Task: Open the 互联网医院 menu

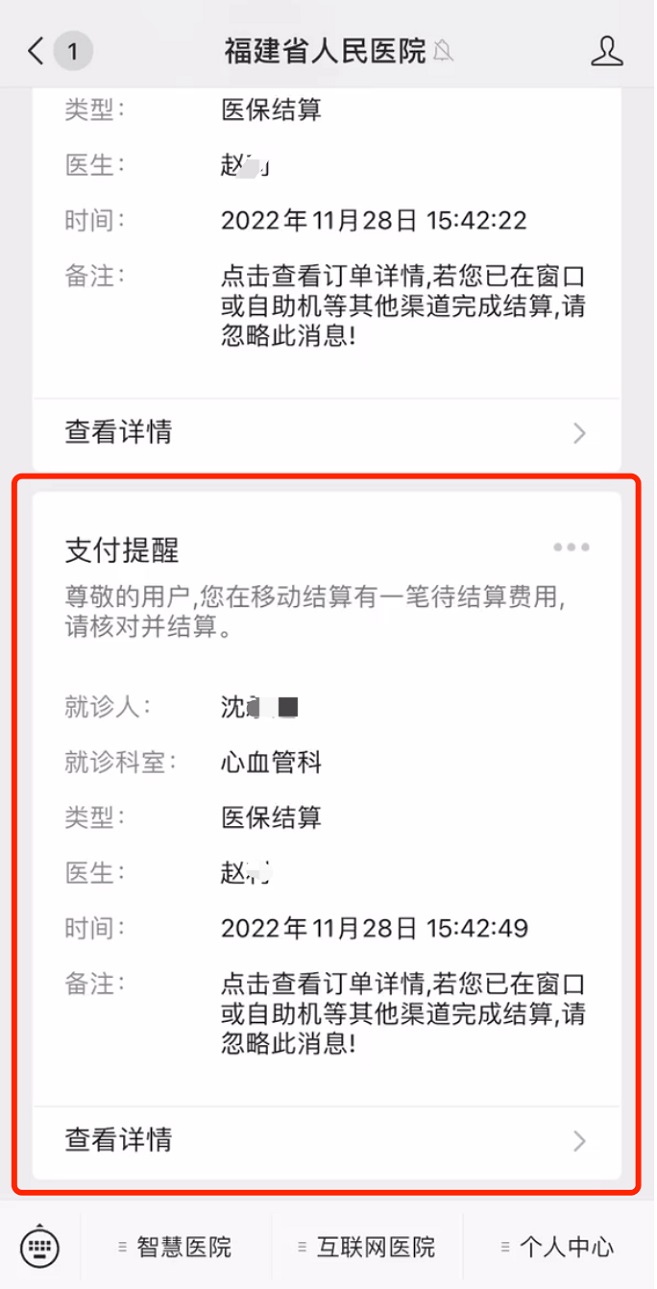Action: point(366,1247)
